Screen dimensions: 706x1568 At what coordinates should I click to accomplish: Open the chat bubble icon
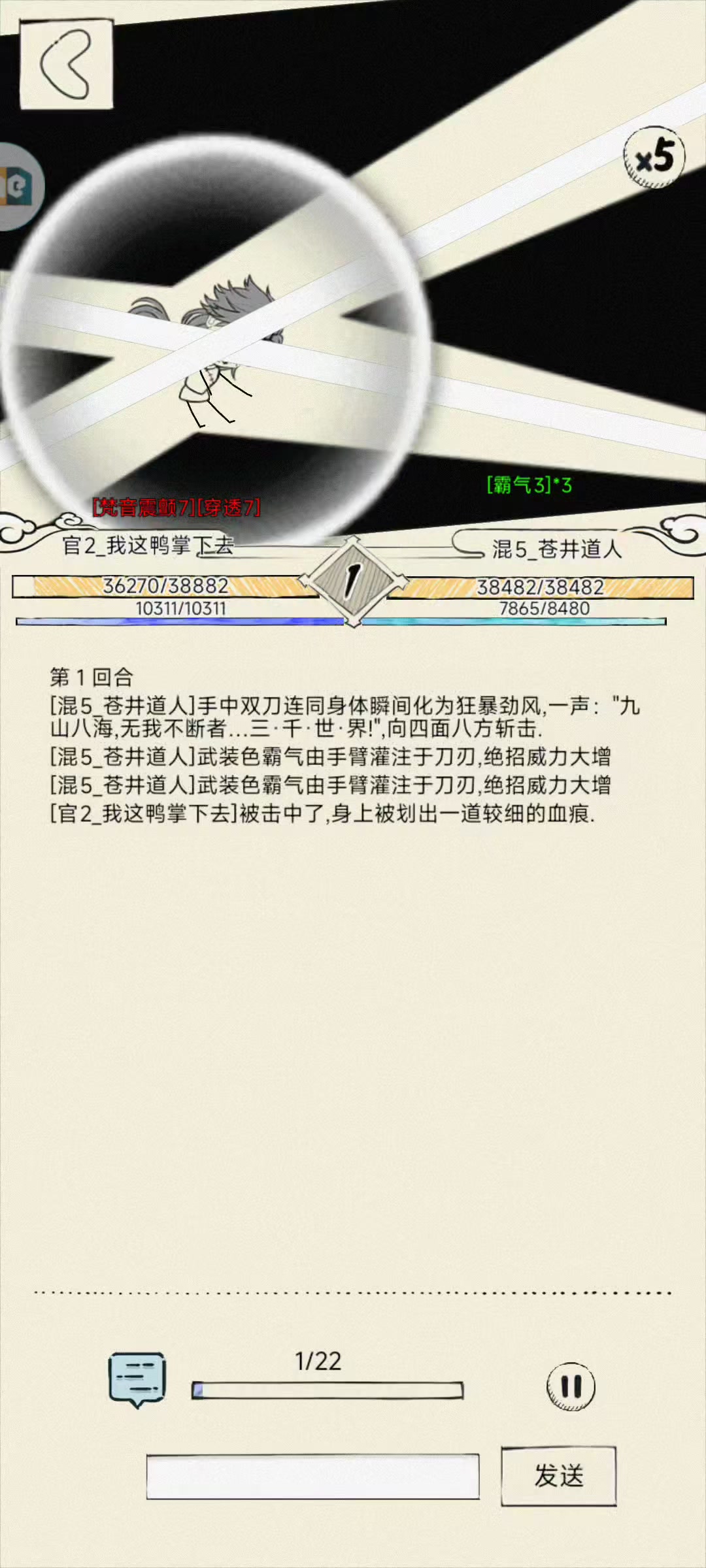click(x=137, y=1379)
